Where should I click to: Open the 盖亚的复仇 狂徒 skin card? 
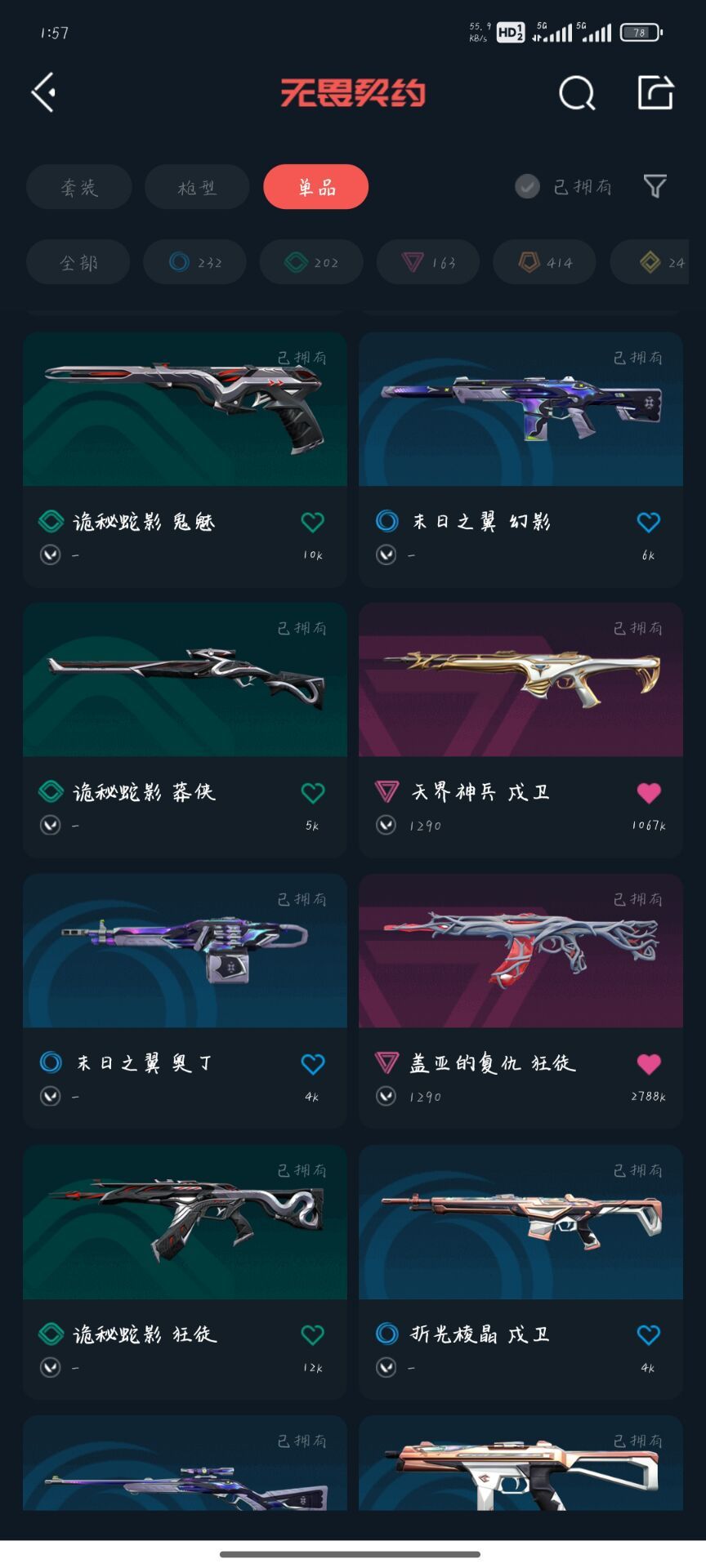(521, 1001)
